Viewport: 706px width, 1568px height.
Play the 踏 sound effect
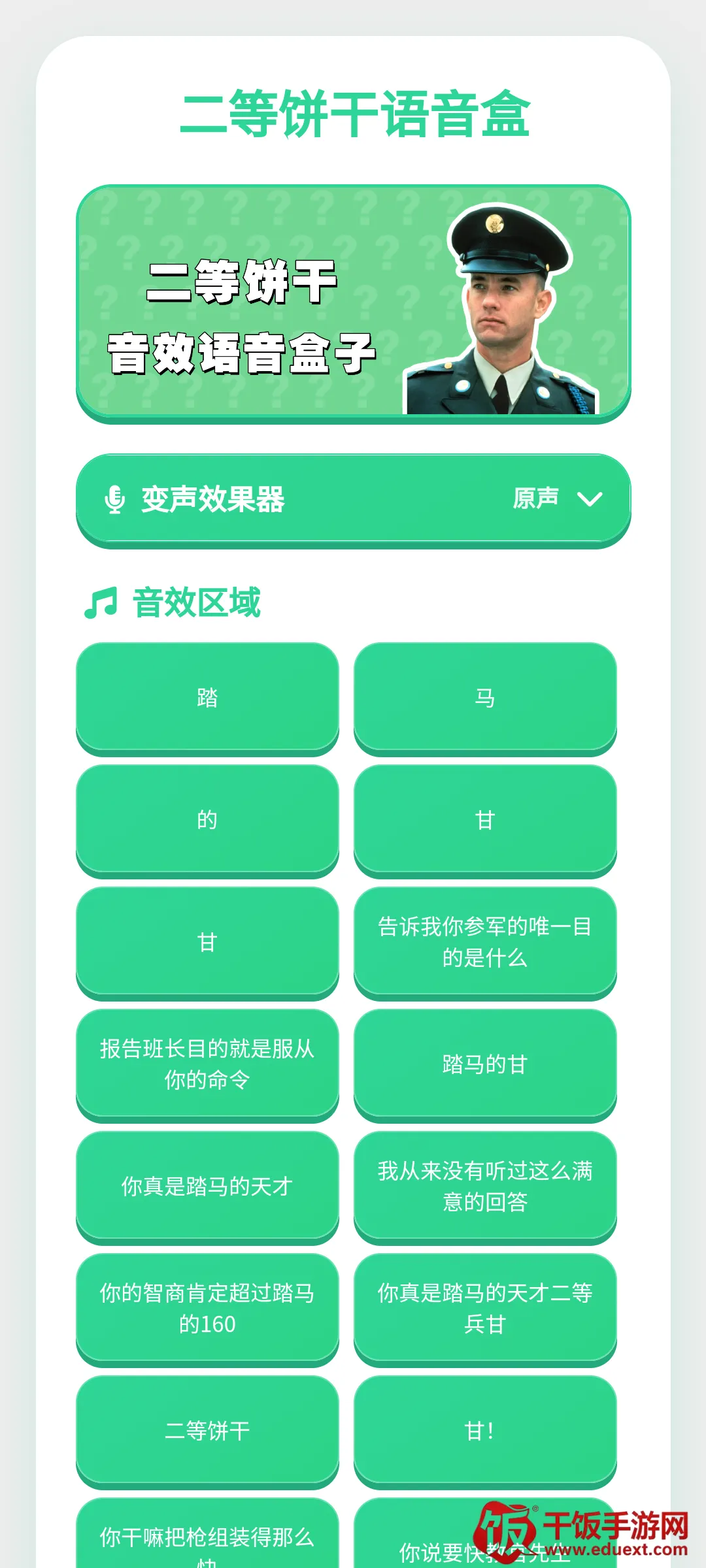click(207, 698)
